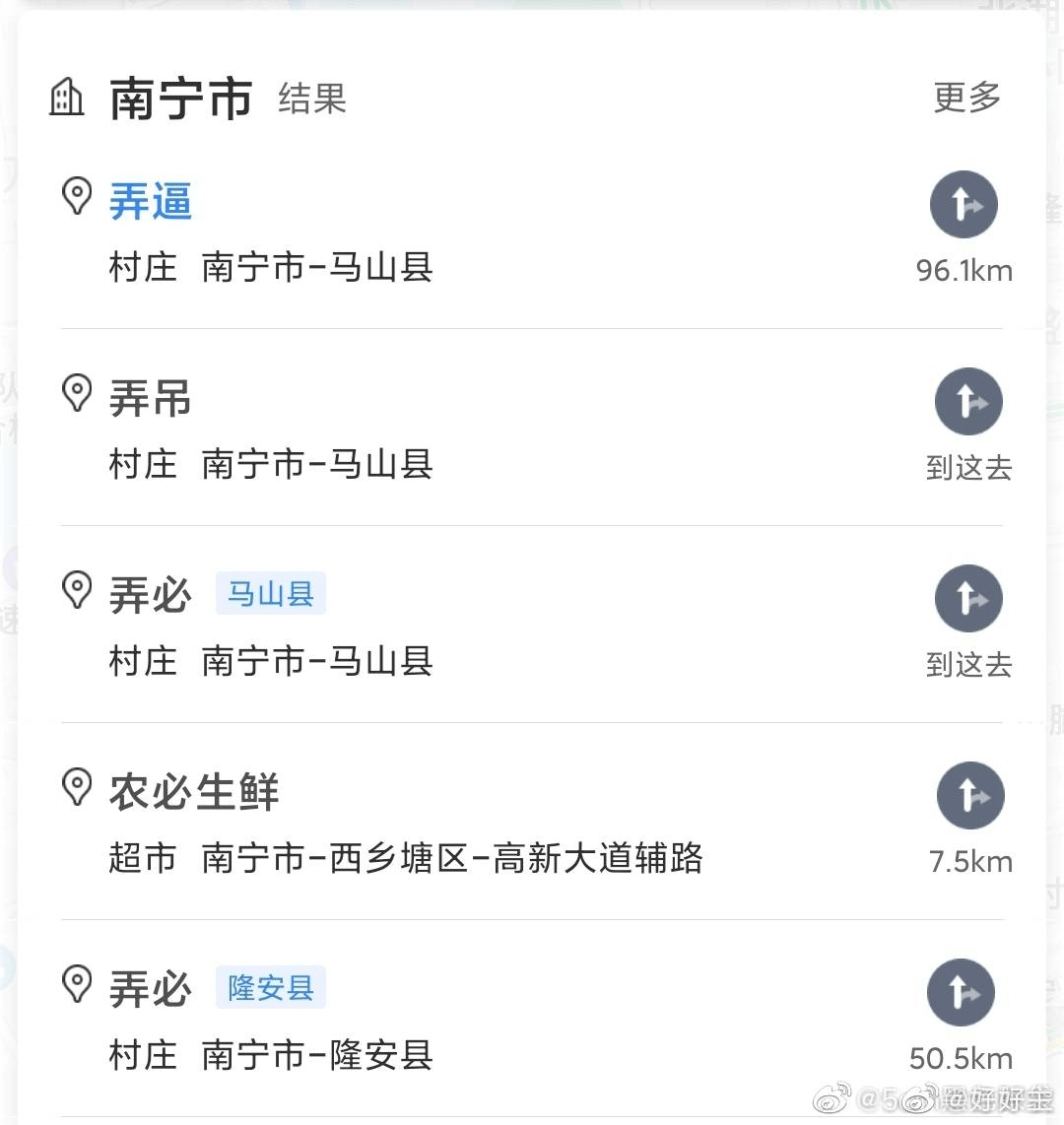
Task: Tap the building icon beside 南宁市
Action: pyautogui.click(x=66, y=96)
